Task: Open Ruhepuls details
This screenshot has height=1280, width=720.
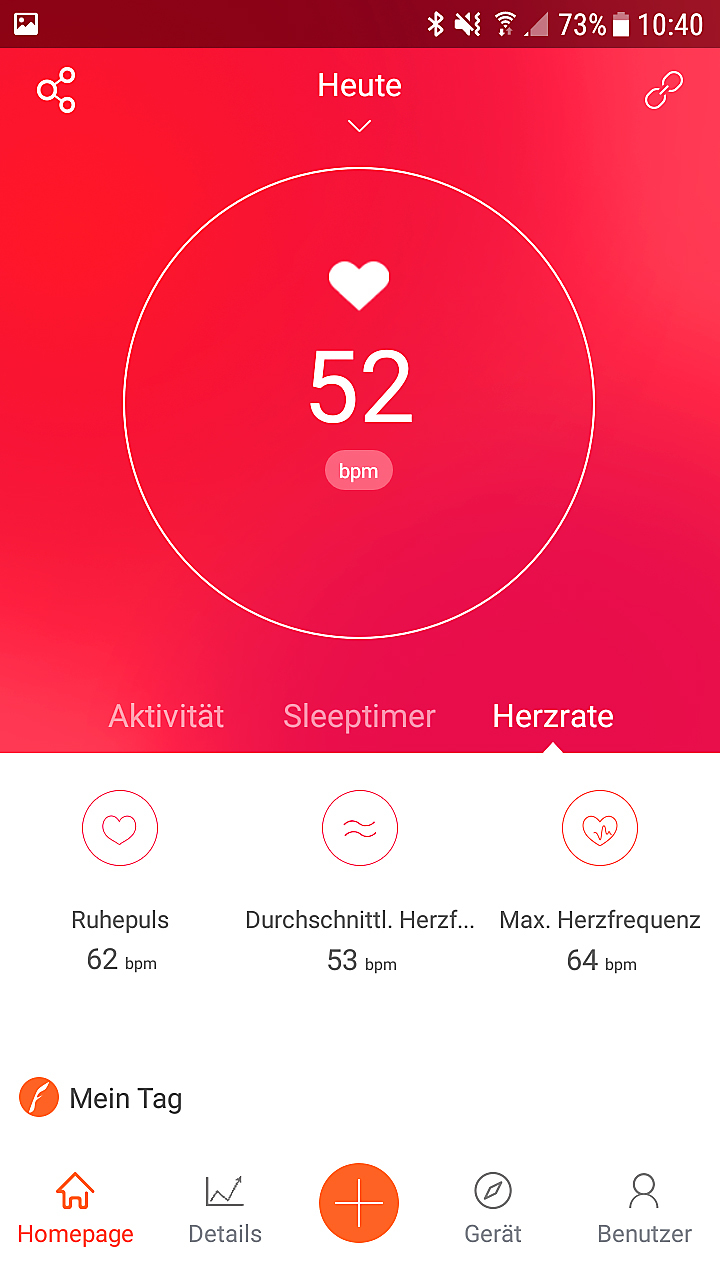Action: click(x=120, y=828)
